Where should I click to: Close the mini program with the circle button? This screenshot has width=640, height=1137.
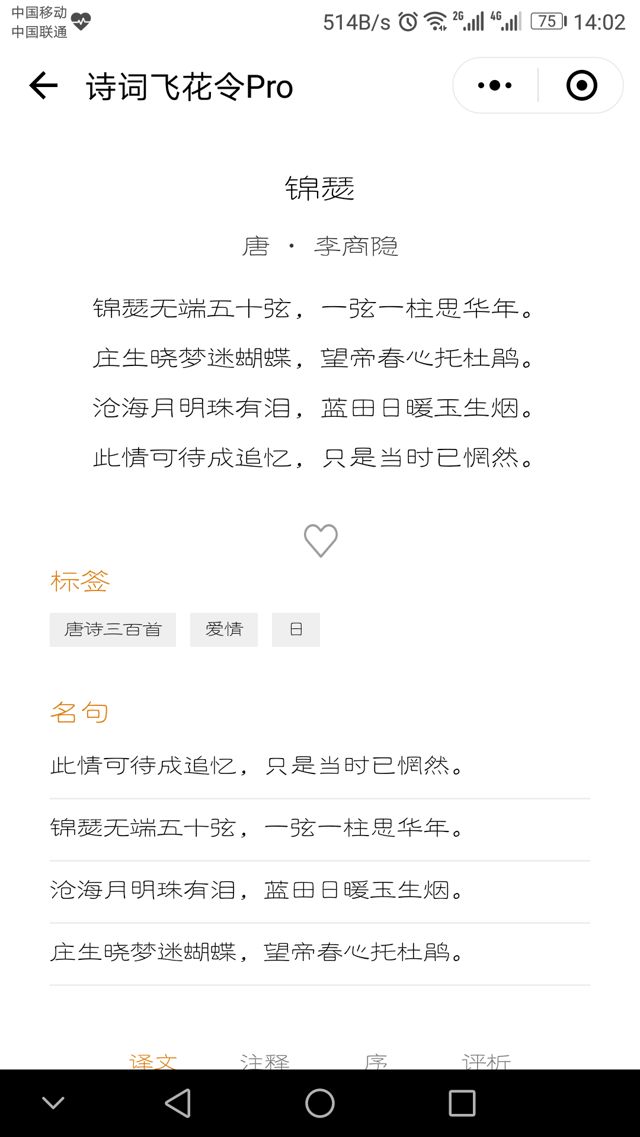[x=581, y=86]
